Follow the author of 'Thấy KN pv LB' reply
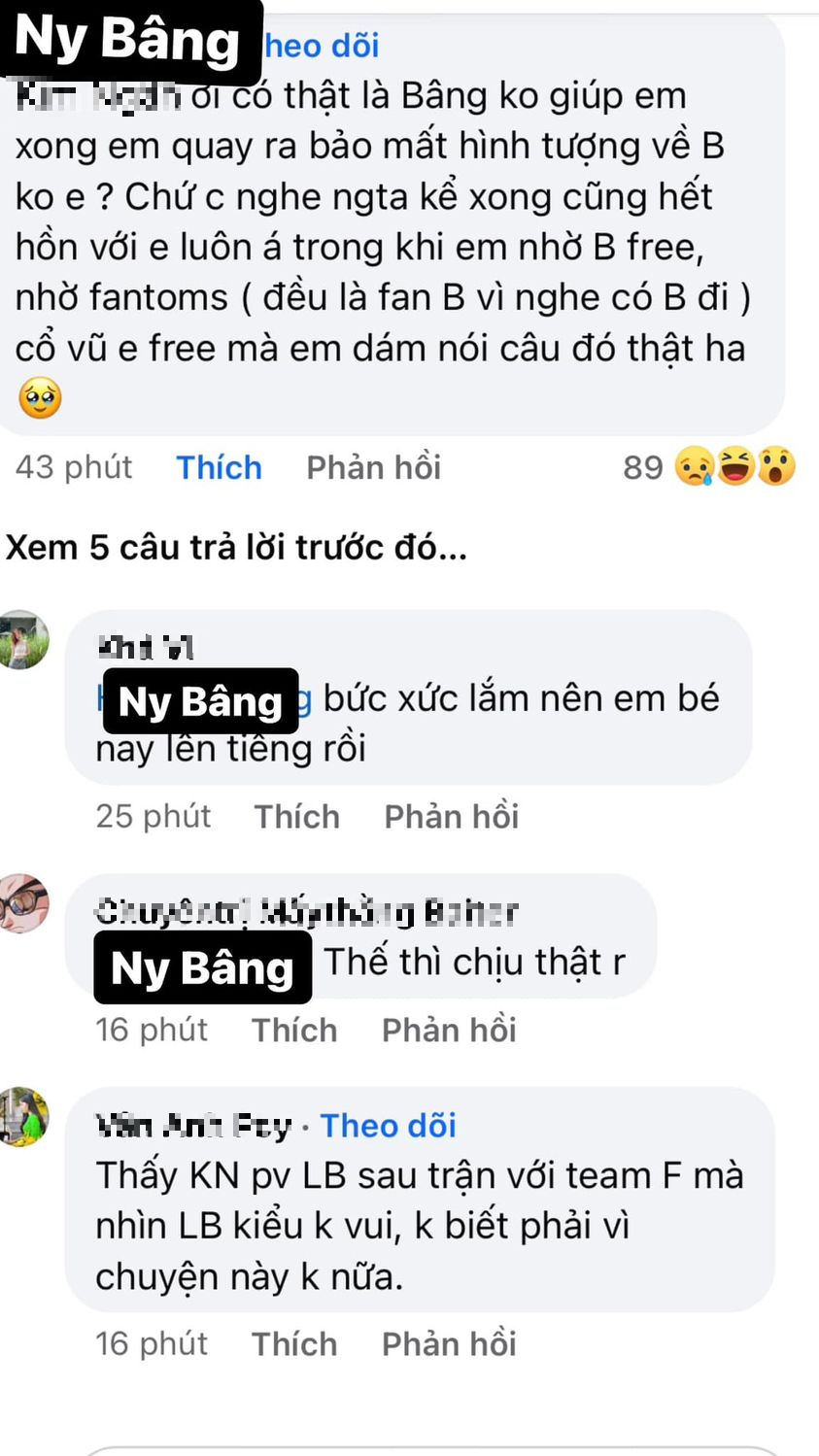Viewport: 819px width, 1456px height. point(388,1125)
